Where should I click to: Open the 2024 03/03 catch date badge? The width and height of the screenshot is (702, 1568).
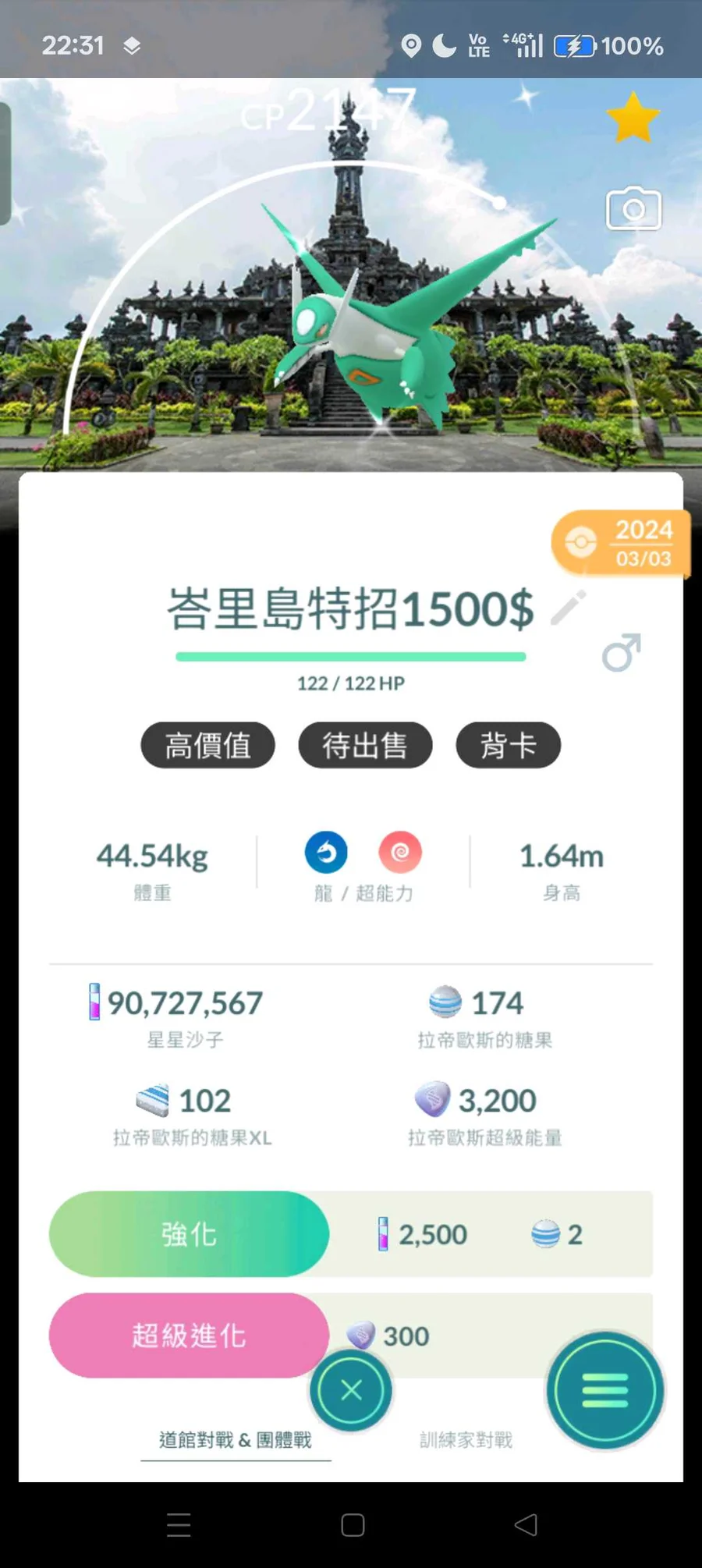point(622,544)
